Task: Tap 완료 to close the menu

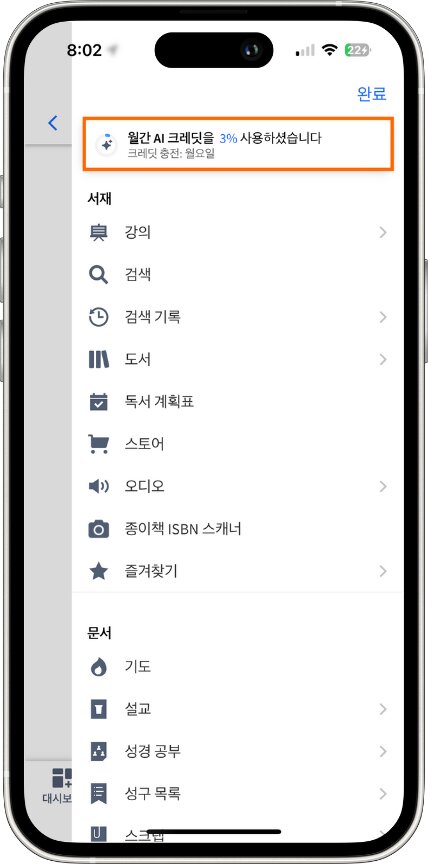Action: pos(372,94)
